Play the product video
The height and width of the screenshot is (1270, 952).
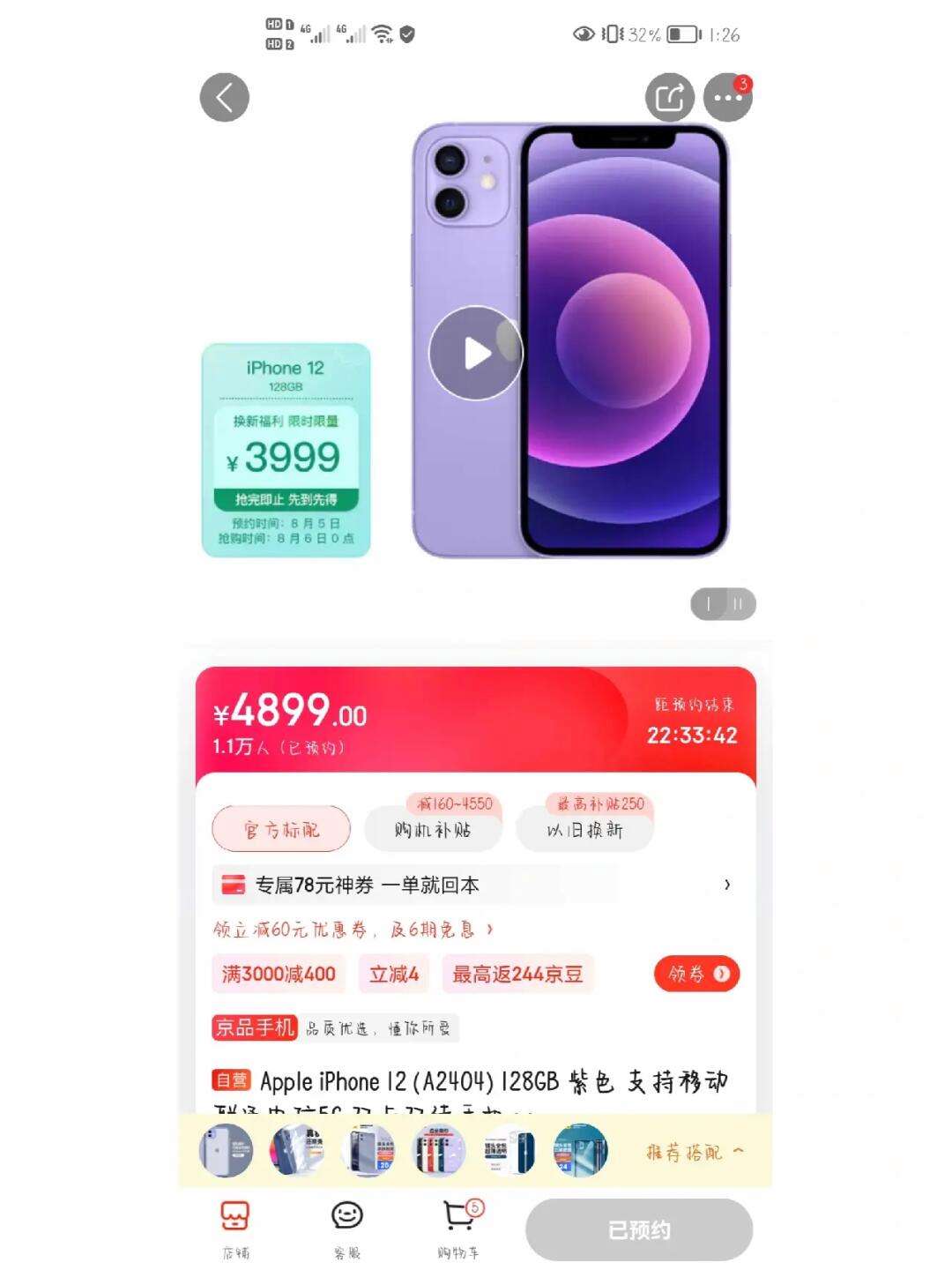(476, 353)
